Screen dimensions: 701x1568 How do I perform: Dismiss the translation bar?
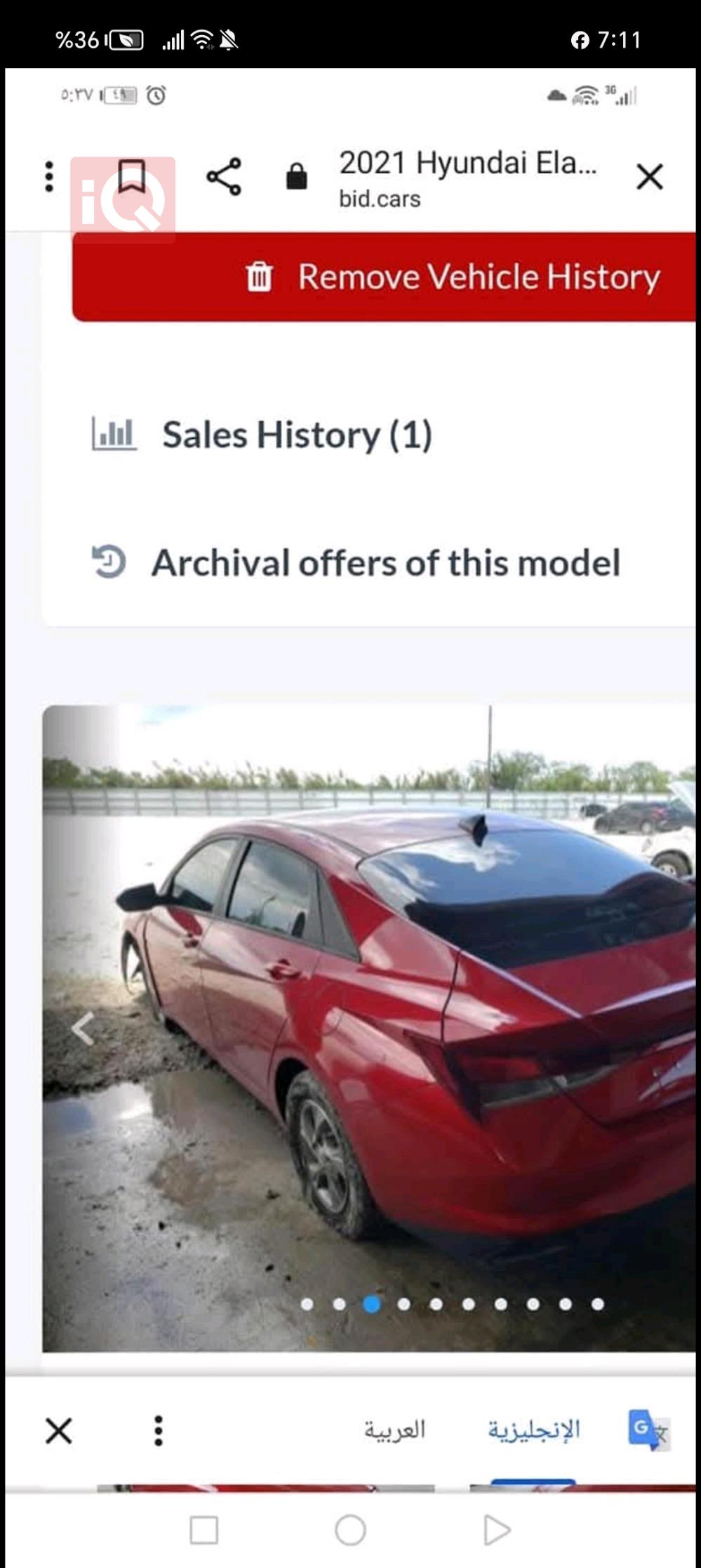tap(59, 1430)
